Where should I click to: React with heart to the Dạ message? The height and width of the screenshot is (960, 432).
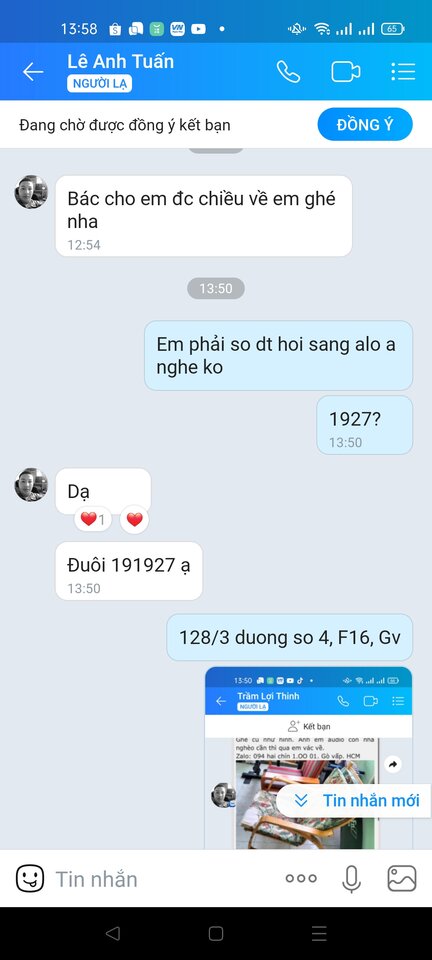click(134, 520)
